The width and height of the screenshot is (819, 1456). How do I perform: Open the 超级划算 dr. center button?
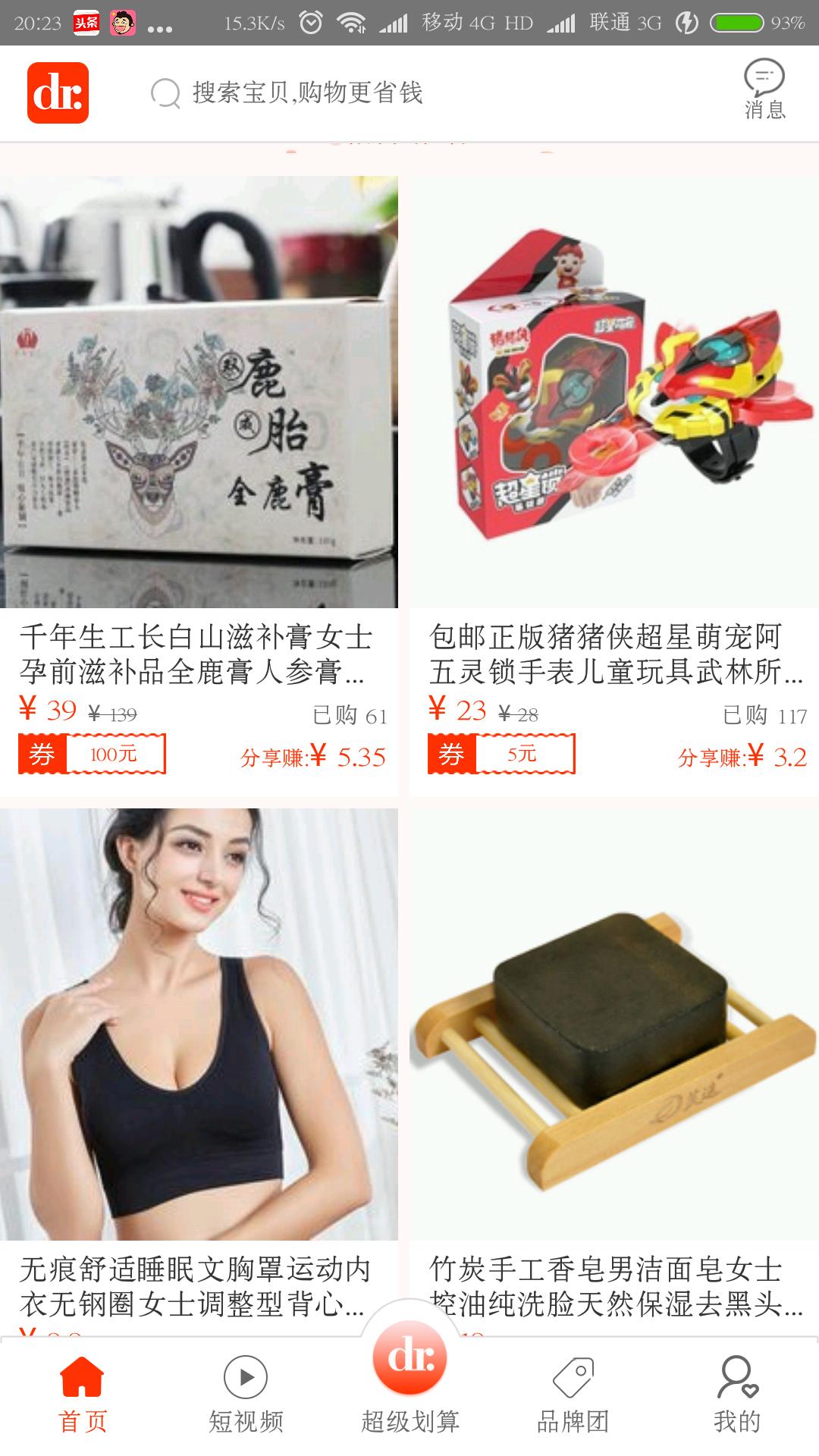409,1373
